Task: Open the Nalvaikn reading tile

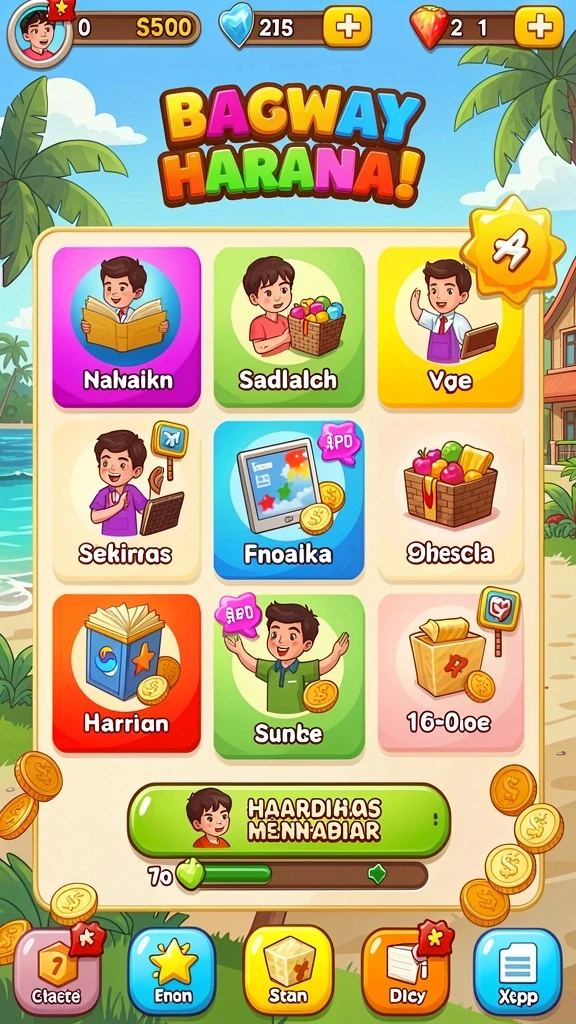Action: 127,327
